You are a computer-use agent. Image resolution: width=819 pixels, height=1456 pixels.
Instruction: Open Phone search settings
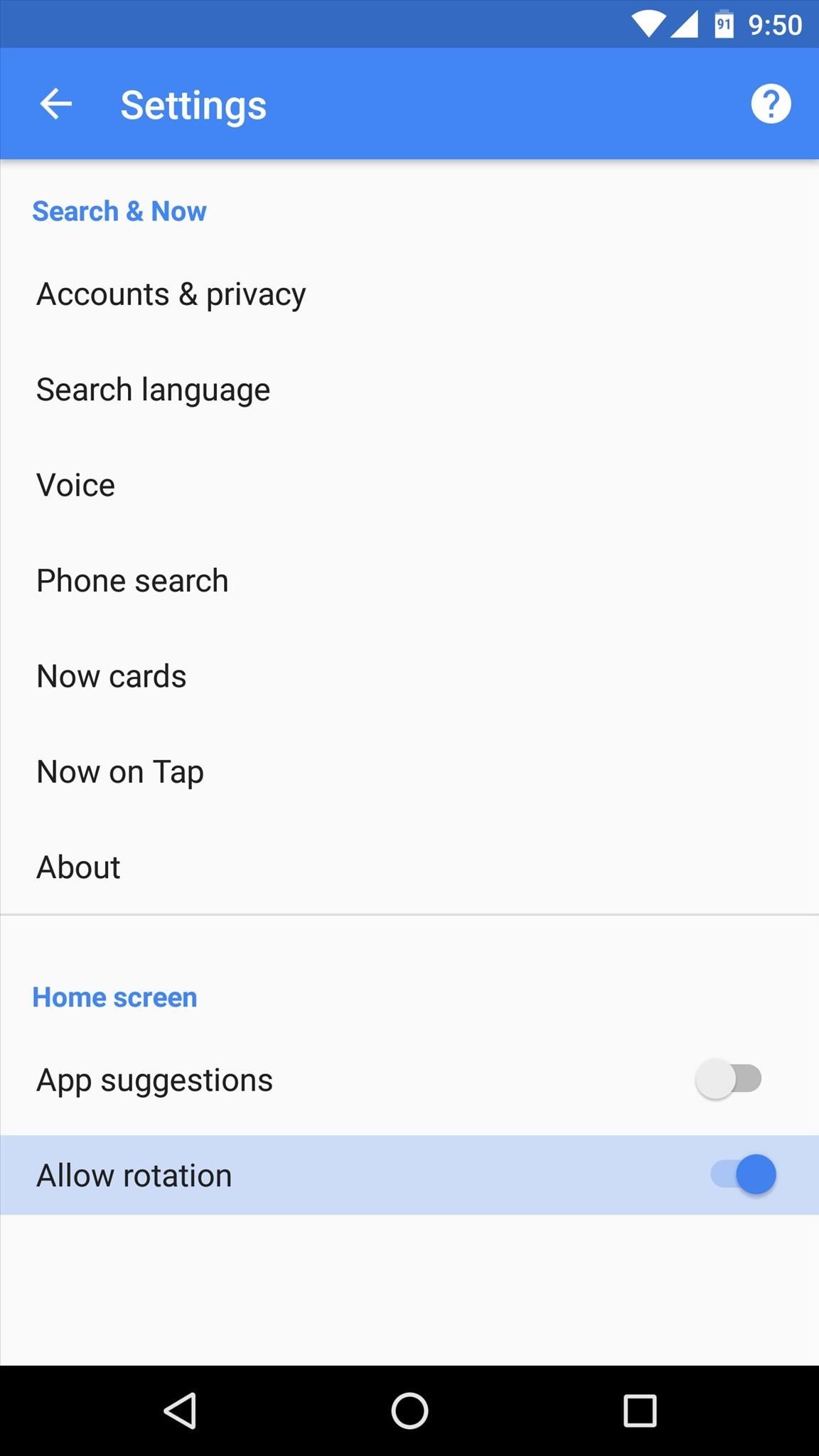click(x=132, y=581)
